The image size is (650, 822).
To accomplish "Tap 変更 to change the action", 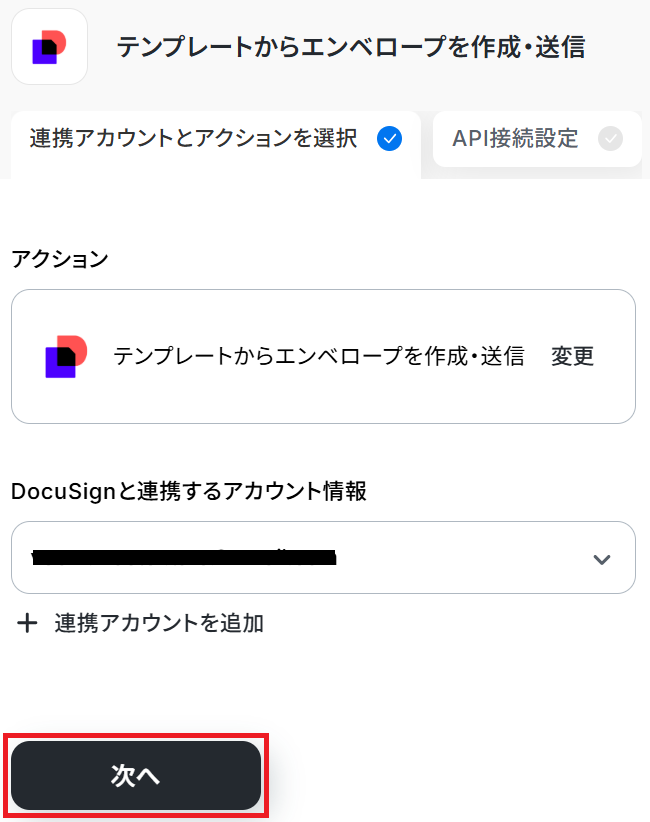I will tap(572, 356).
